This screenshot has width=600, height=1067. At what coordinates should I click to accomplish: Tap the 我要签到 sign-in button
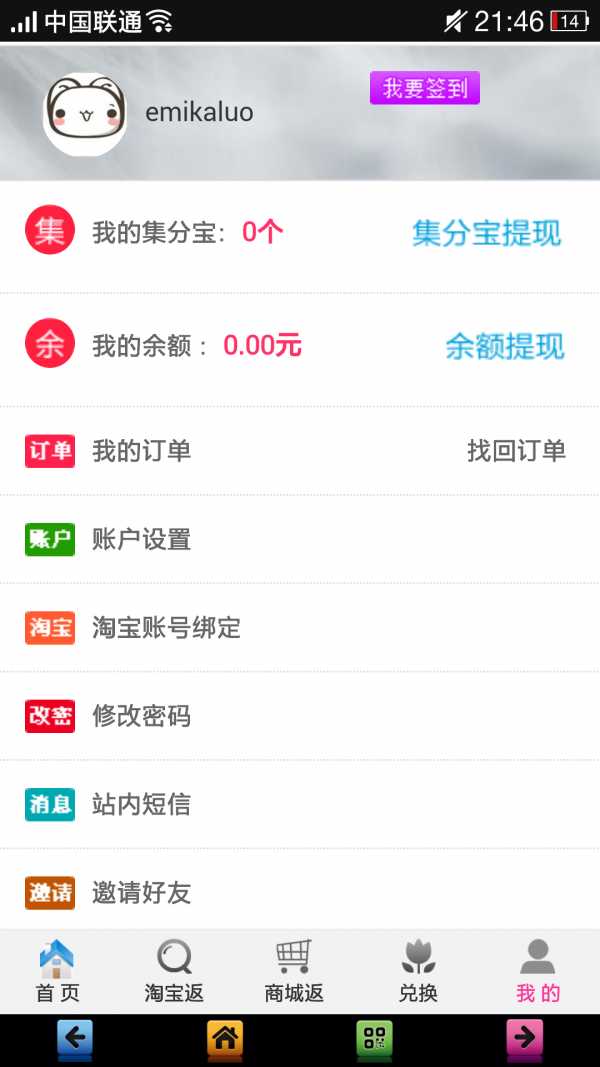[425, 88]
